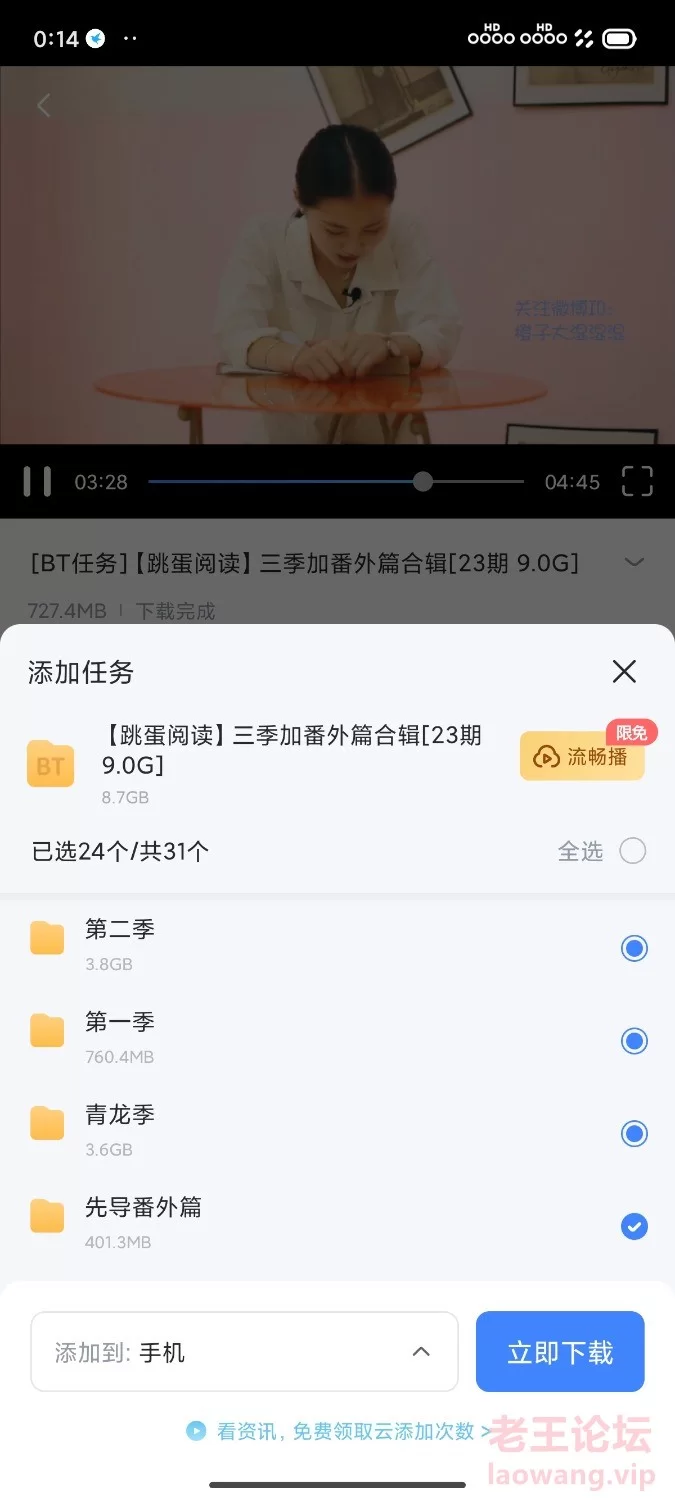This screenshot has width=675, height=1500.
Task: Expand the BT任务 title chevron
Action: pos(634,562)
